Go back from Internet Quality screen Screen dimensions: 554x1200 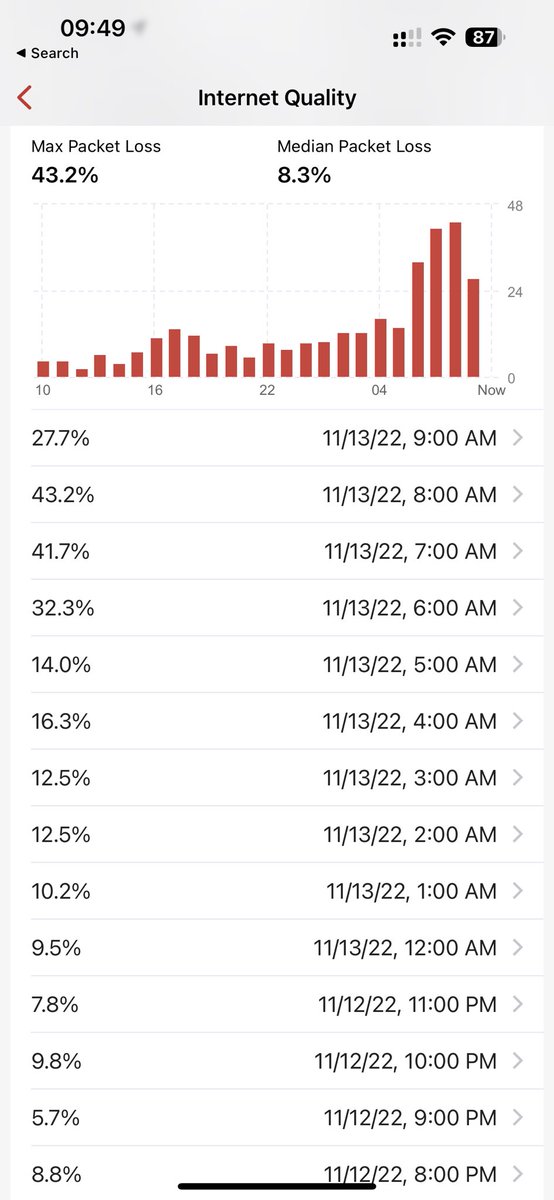pos(25,98)
